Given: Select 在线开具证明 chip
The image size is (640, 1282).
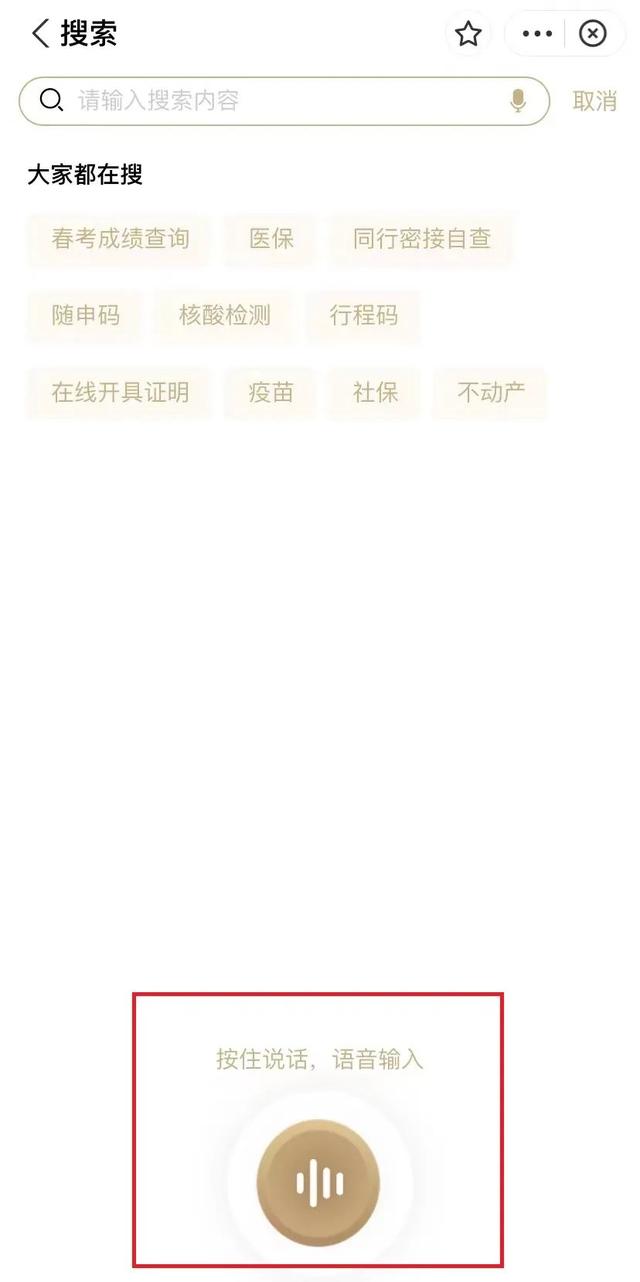Looking at the screenshot, I should 120,393.
